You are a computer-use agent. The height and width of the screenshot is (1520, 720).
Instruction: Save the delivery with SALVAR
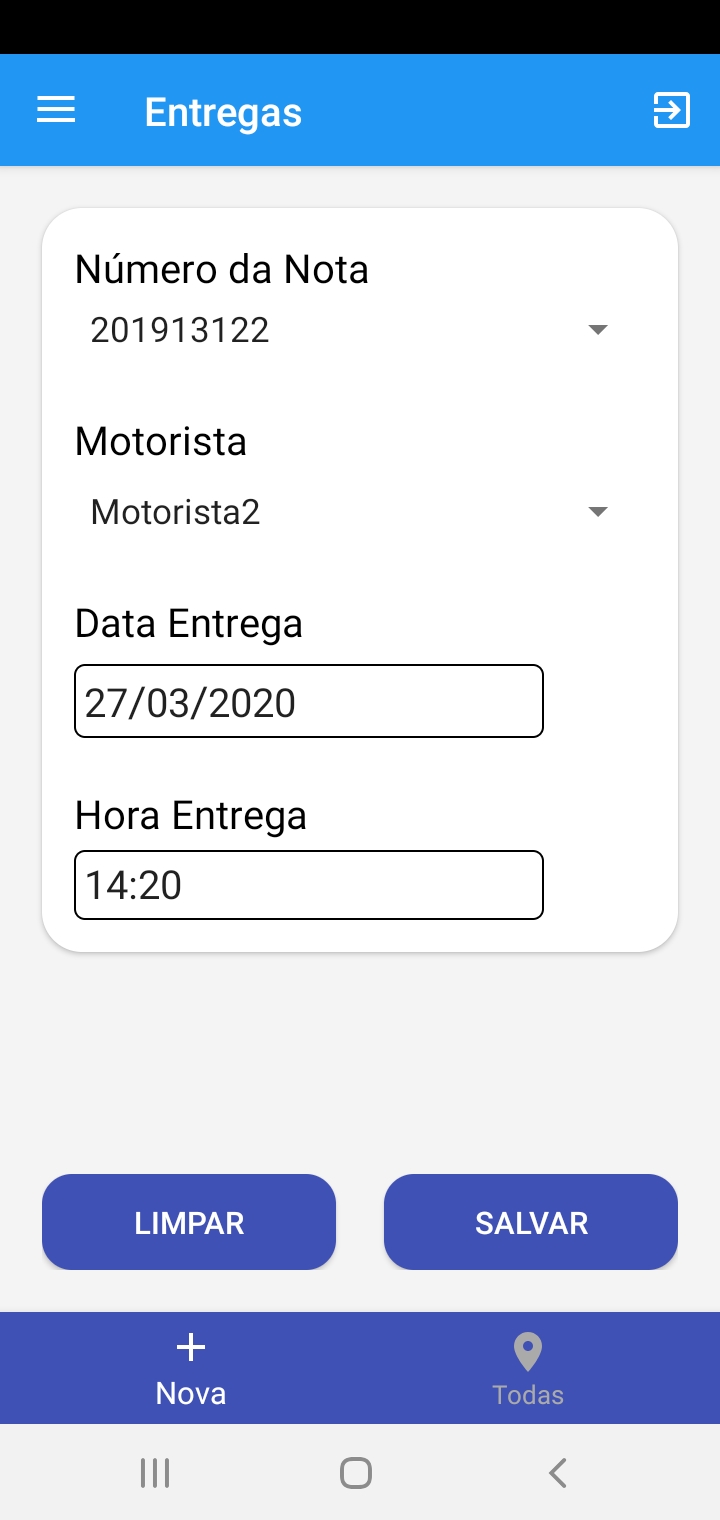[x=531, y=1222]
